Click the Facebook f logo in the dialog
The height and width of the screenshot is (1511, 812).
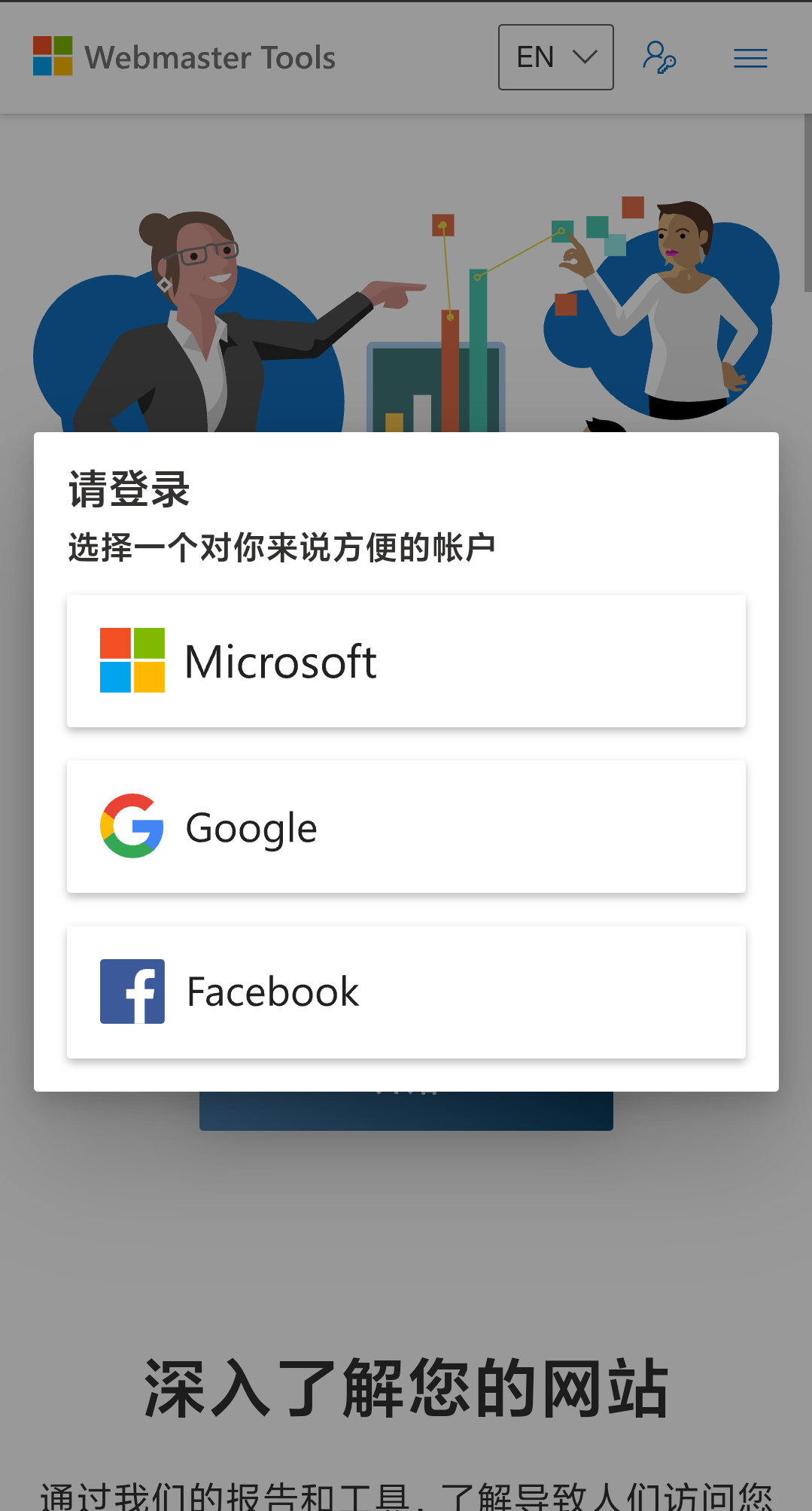tap(132, 992)
